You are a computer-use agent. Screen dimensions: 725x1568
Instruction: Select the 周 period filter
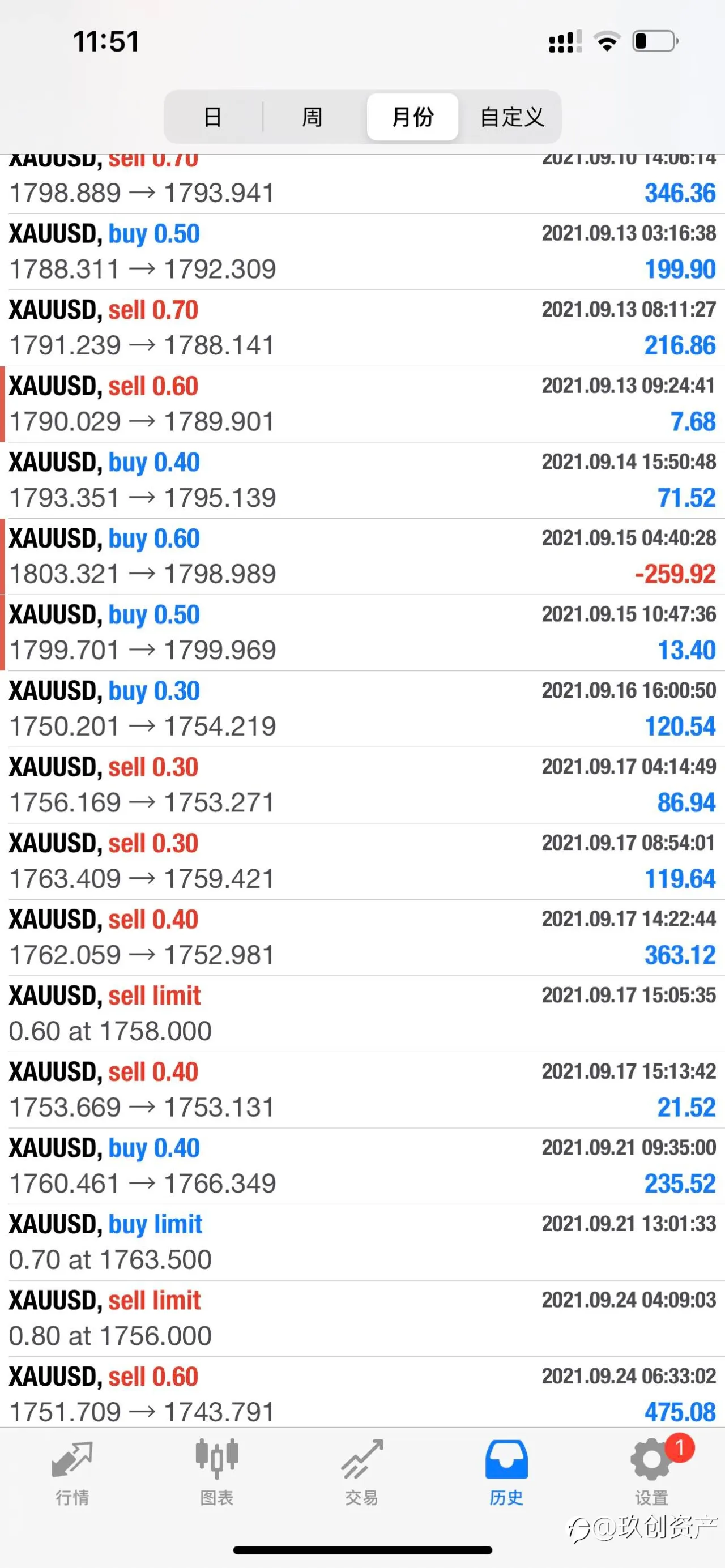tap(313, 117)
